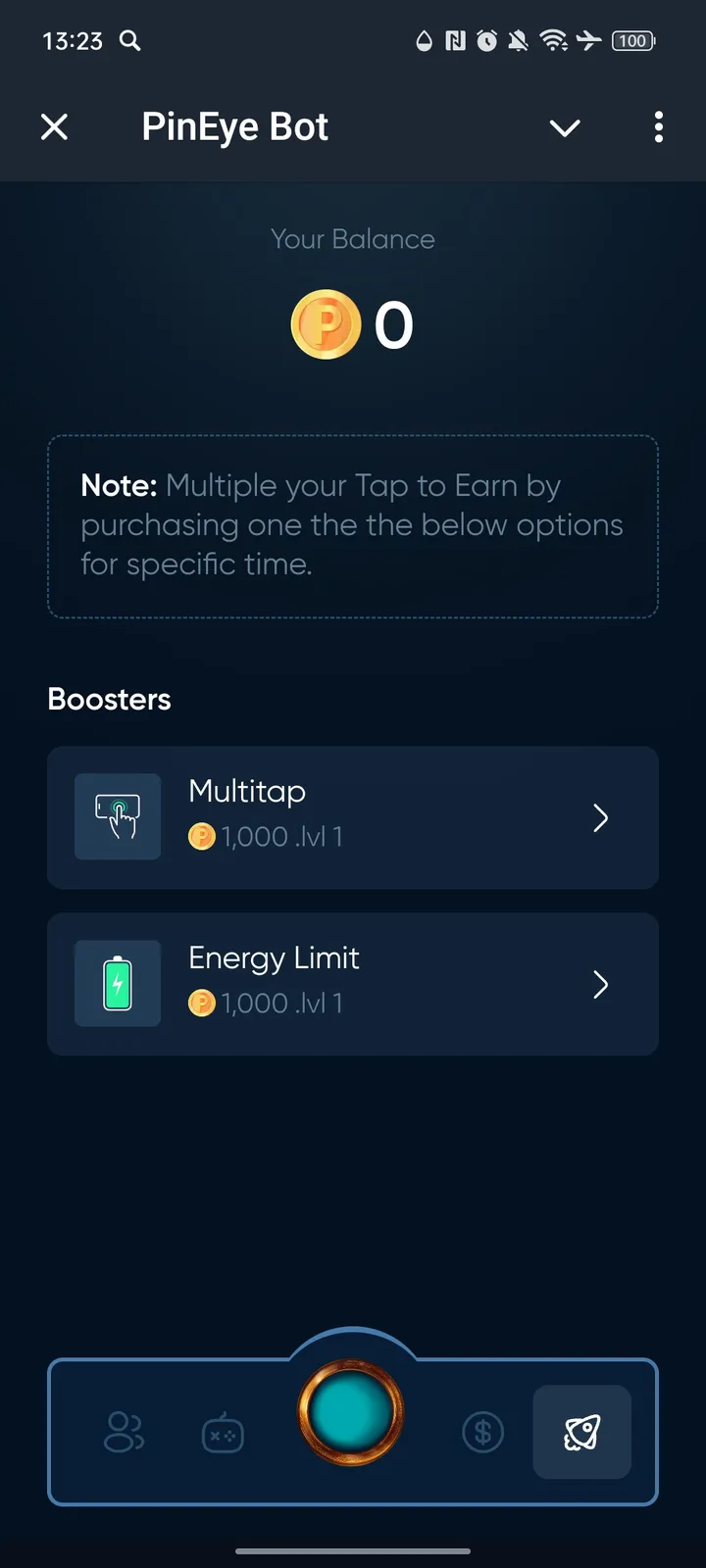Open search from the status bar
The image size is (706, 1568).
(x=130, y=41)
